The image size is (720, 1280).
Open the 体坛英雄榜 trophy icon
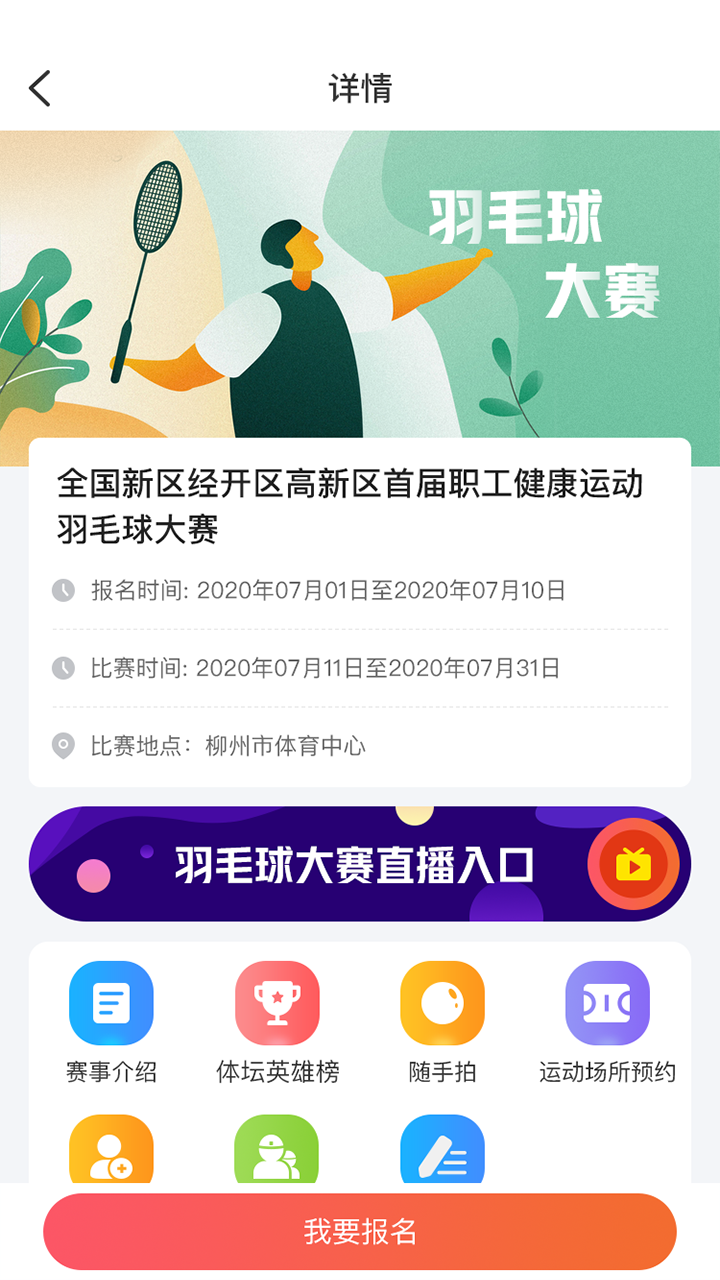click(276, 1000)
